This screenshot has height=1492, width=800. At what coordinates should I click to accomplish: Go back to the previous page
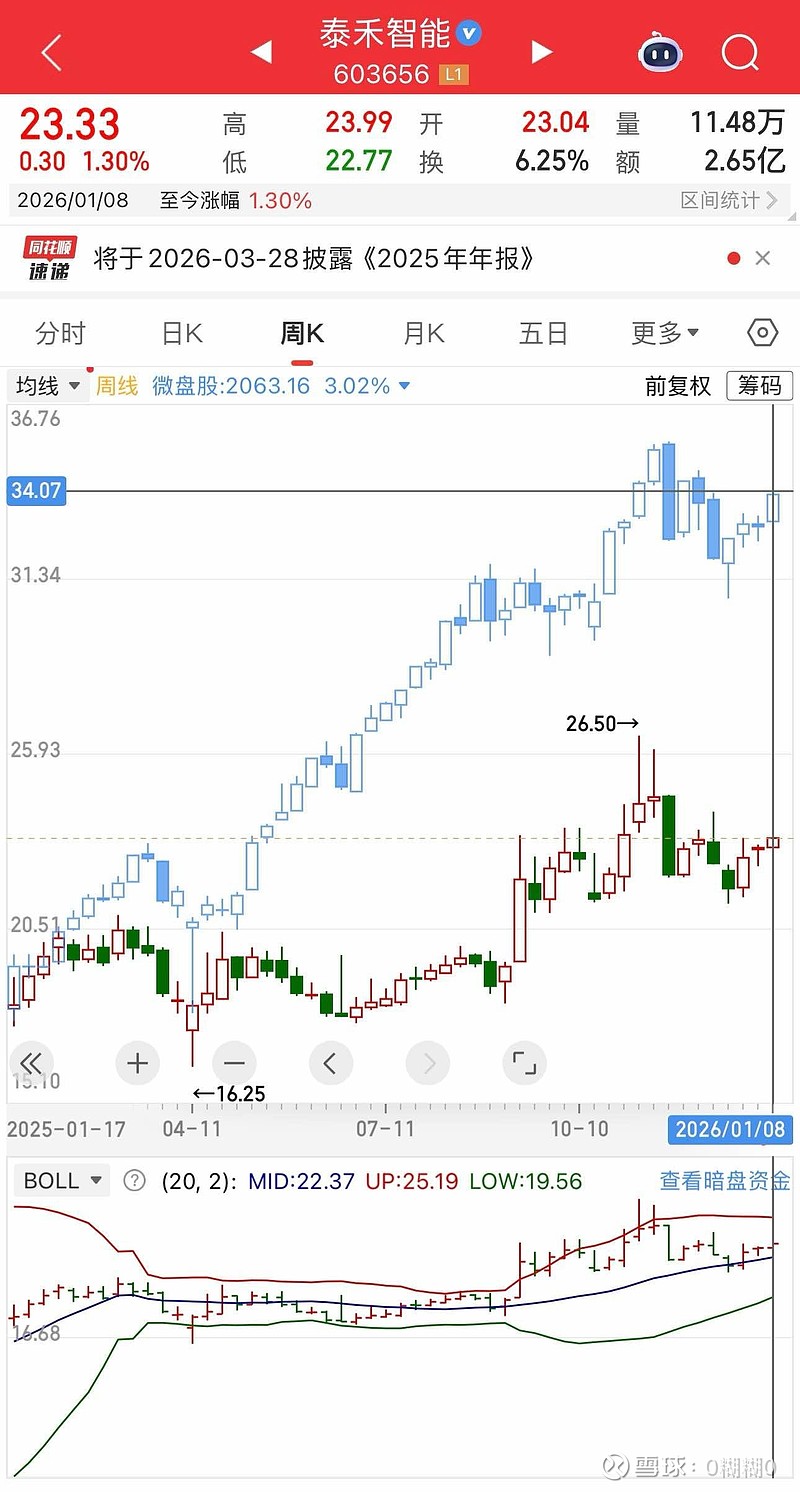tap(52, 52)
